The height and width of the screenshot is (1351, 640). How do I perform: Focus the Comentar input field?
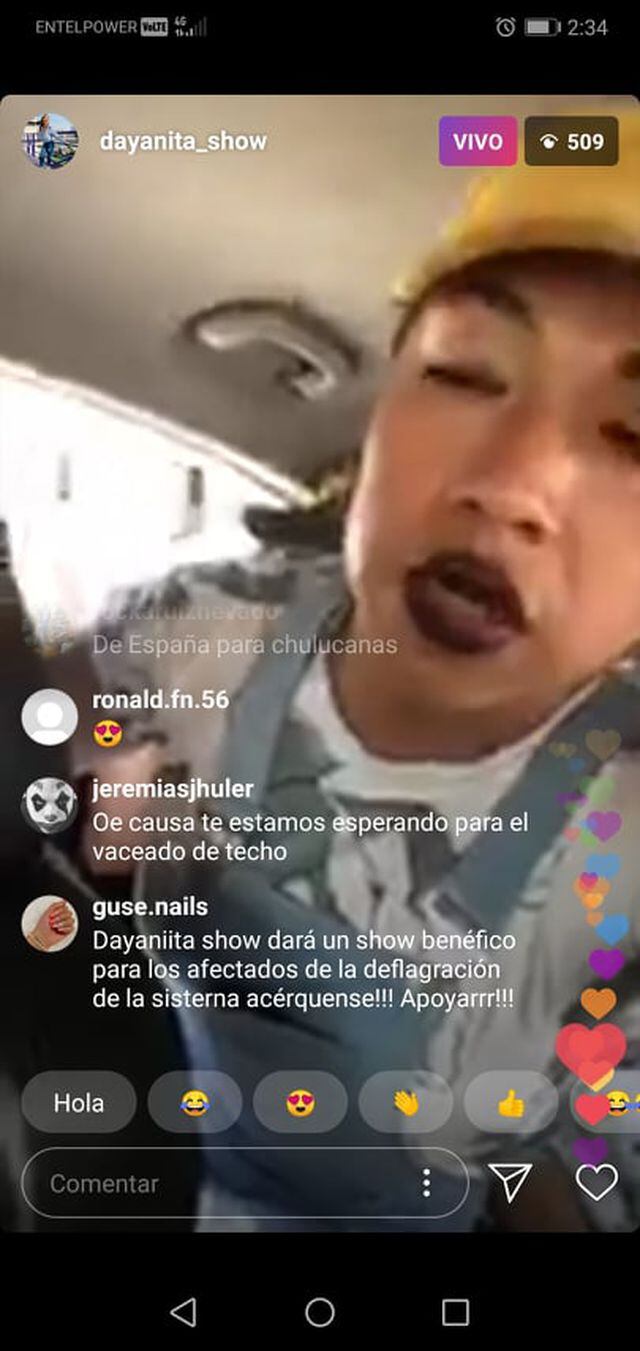[x=220, y=1183]
